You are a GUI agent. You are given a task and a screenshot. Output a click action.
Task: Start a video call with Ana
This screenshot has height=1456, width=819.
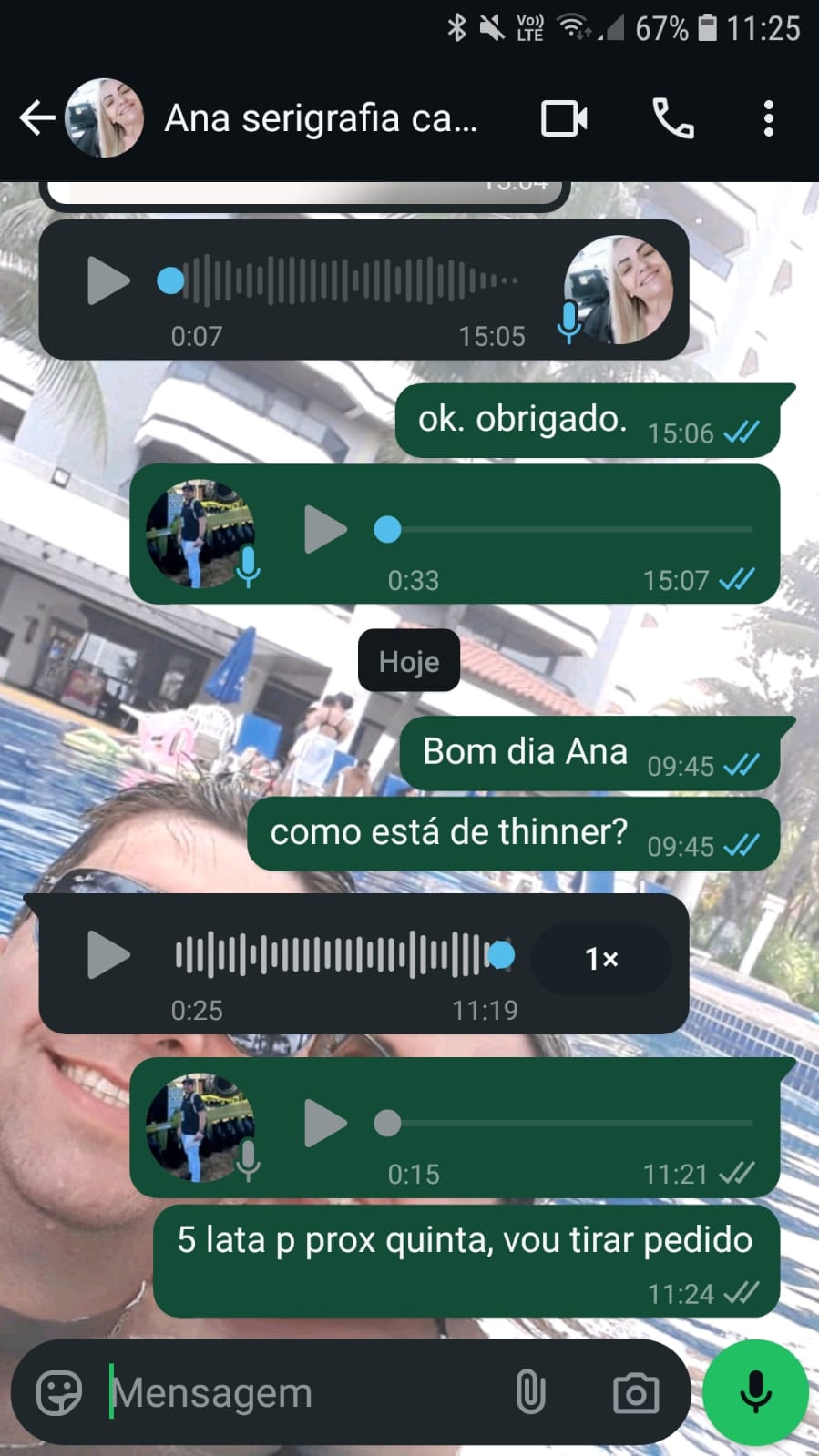tap(564, 118)
